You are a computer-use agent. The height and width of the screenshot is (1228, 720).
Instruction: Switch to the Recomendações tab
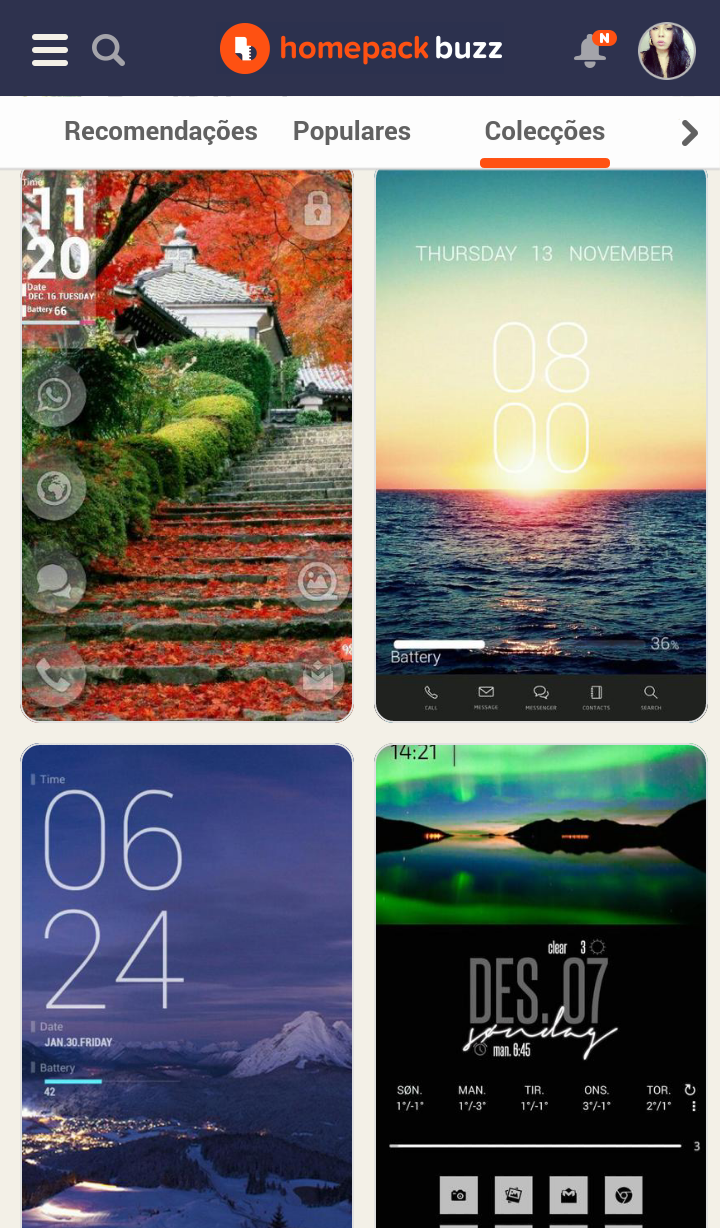click(x=161, y=131)
